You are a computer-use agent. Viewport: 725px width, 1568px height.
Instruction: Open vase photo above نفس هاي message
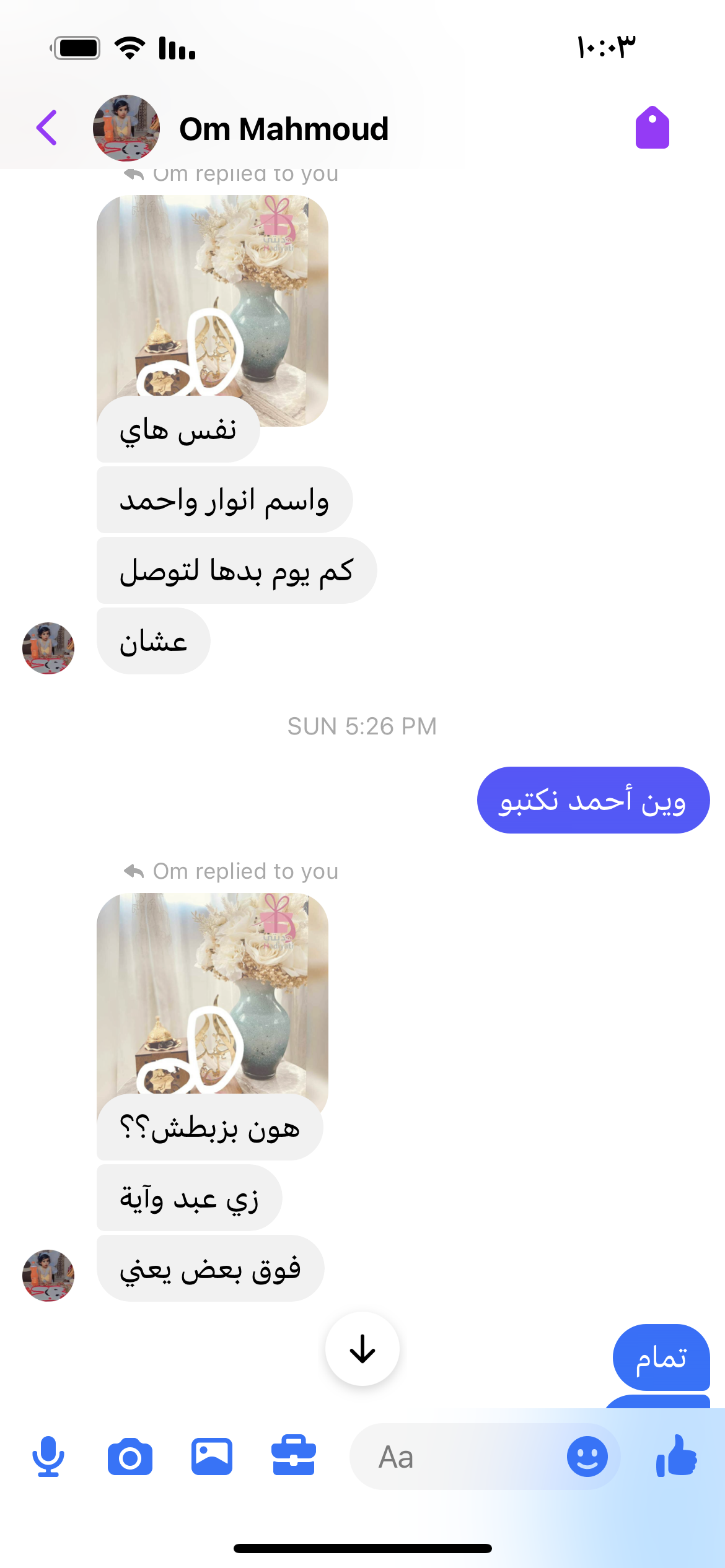point(212,297)
